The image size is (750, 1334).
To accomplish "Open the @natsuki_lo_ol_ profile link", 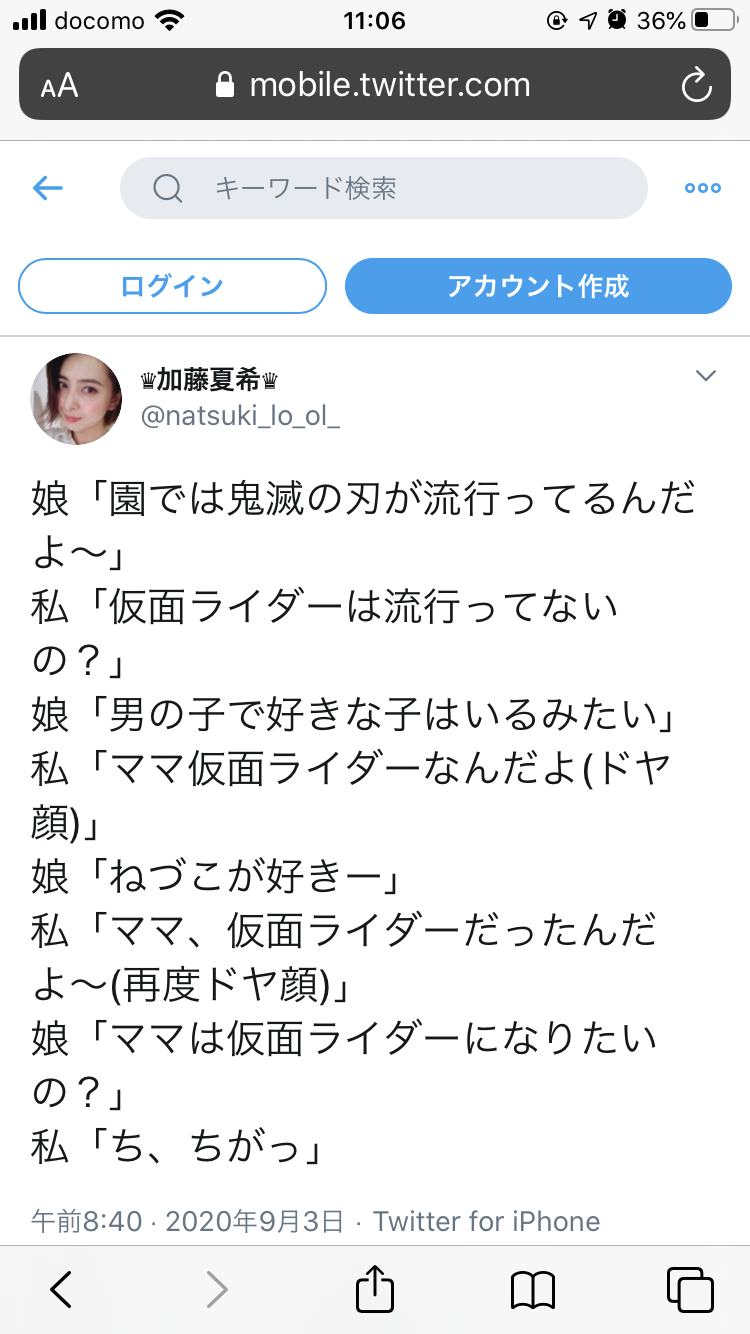I will click(240, 416).
